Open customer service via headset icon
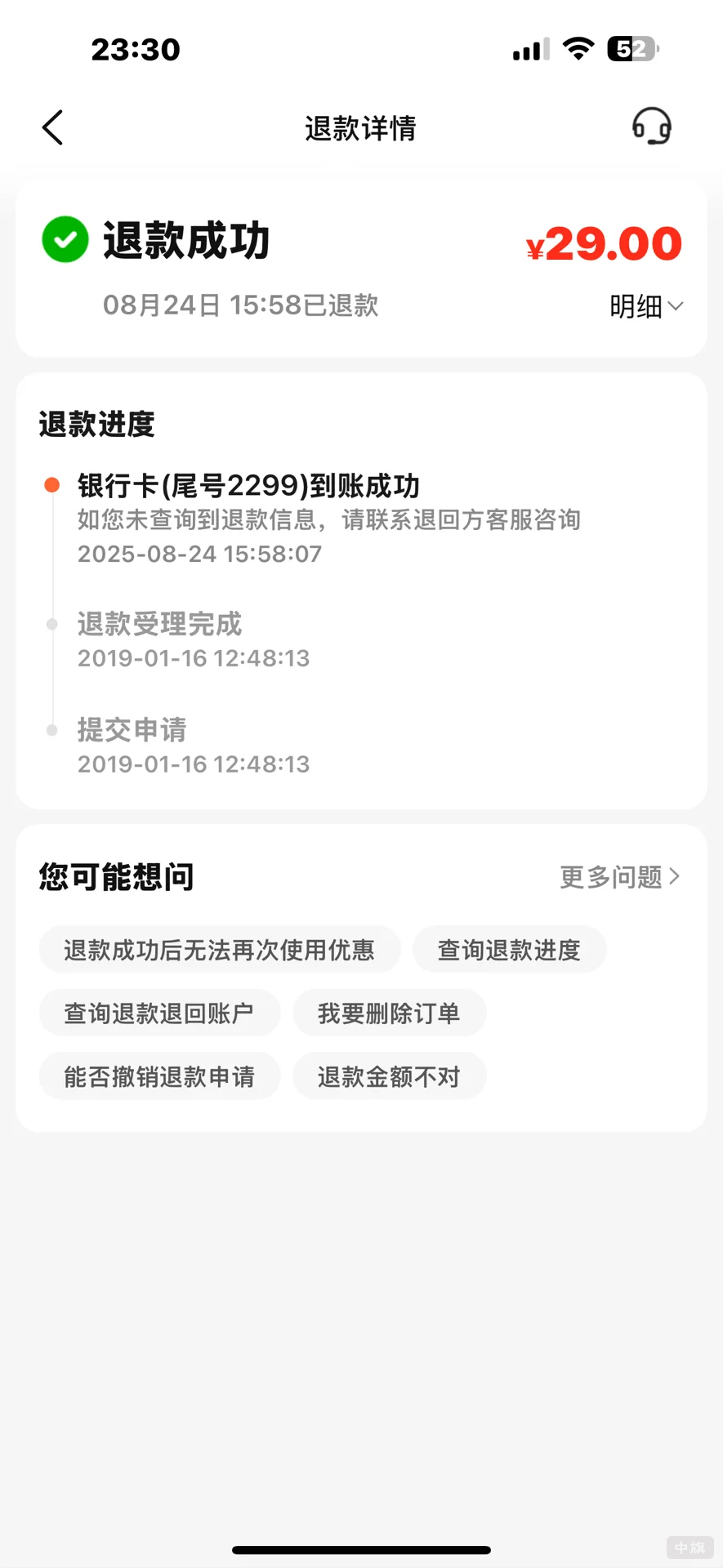This screenshot has width=723, height=1568. (x=649, y=127)
